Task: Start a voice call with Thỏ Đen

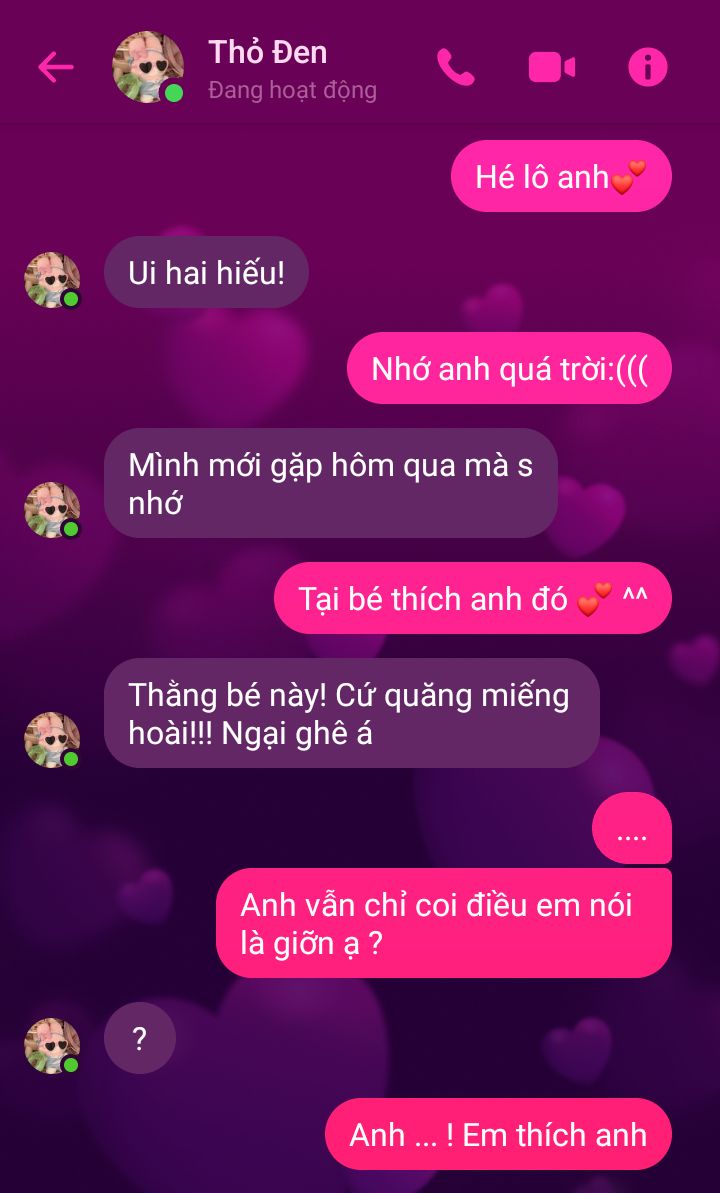Action: pos(455,67)
